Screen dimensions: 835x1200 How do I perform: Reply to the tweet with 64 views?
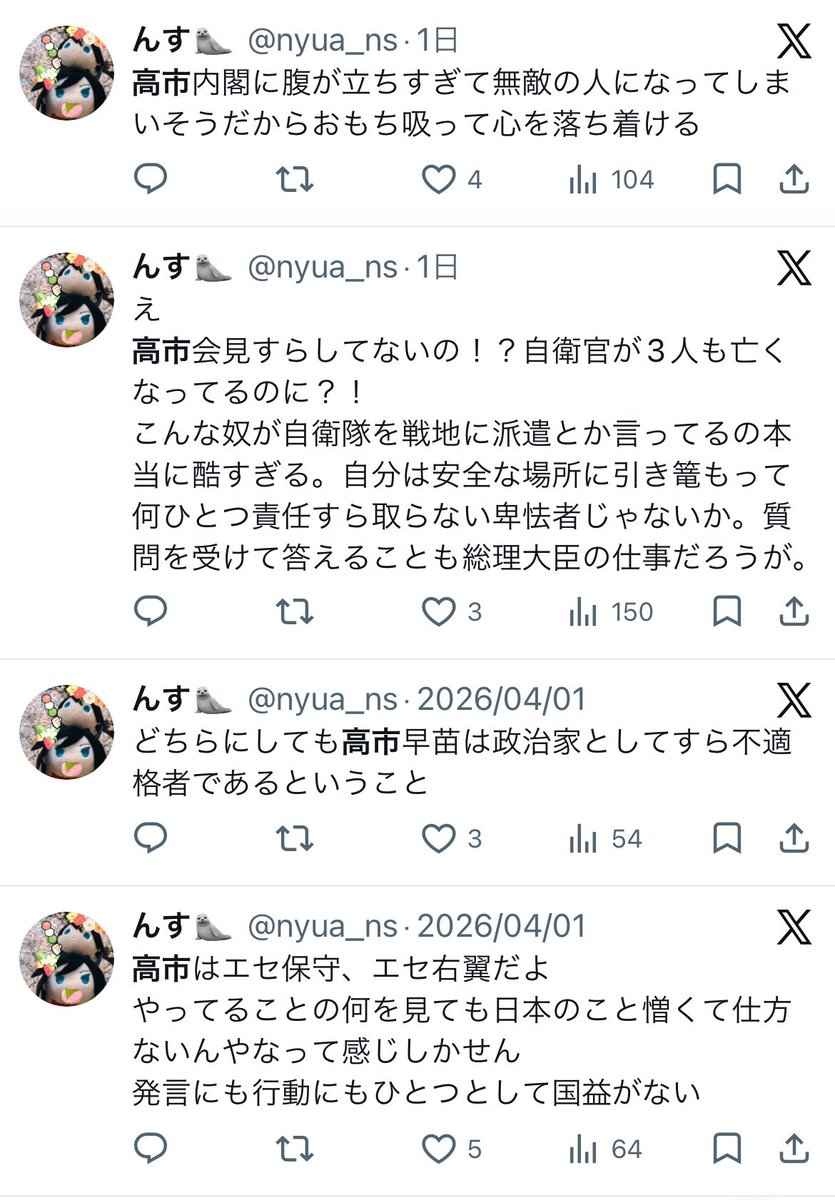(x=151, y=1149)
